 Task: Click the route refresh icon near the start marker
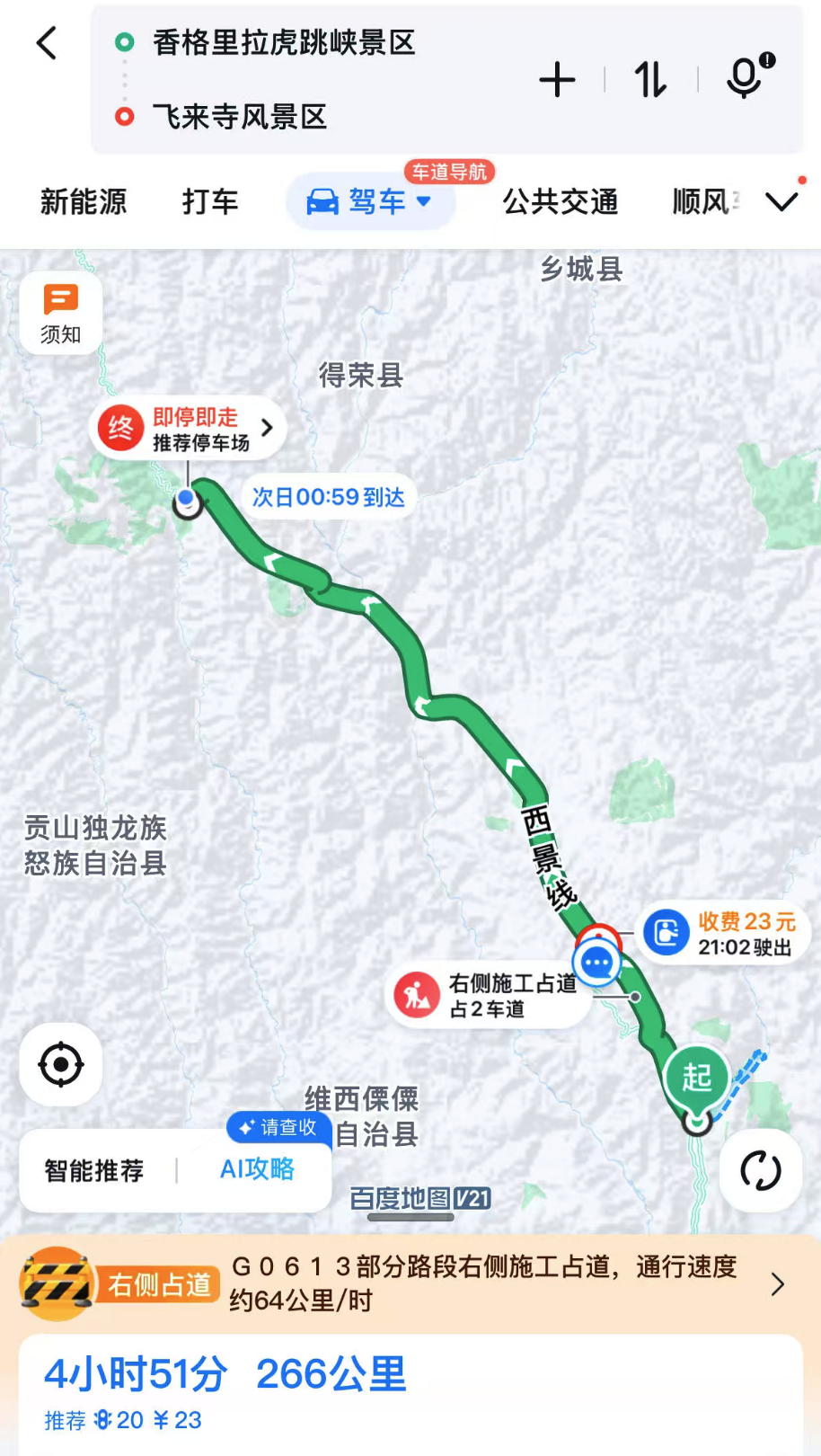pyautogui.click(x=760, y=1171)
